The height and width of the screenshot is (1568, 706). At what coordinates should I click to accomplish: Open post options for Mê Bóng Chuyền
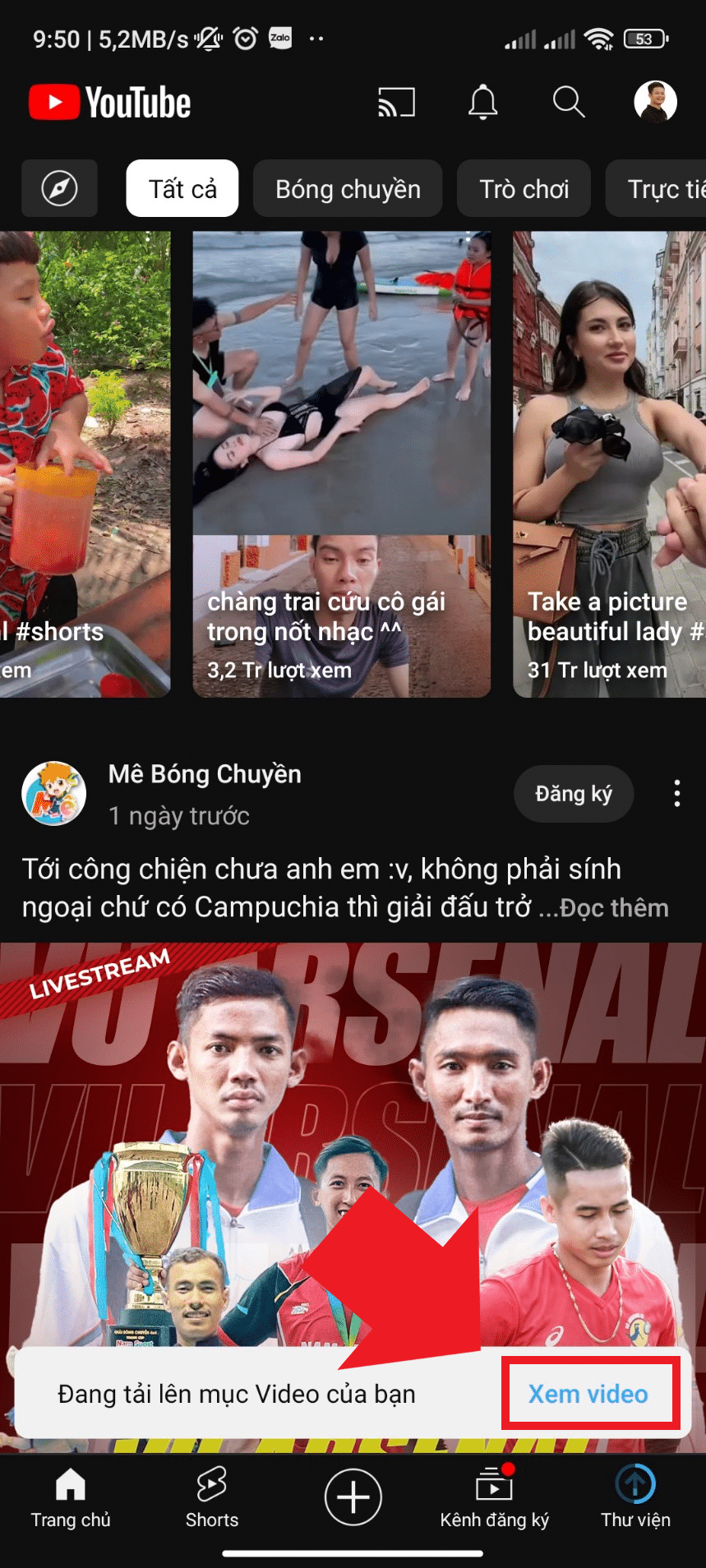pos(676,794)
